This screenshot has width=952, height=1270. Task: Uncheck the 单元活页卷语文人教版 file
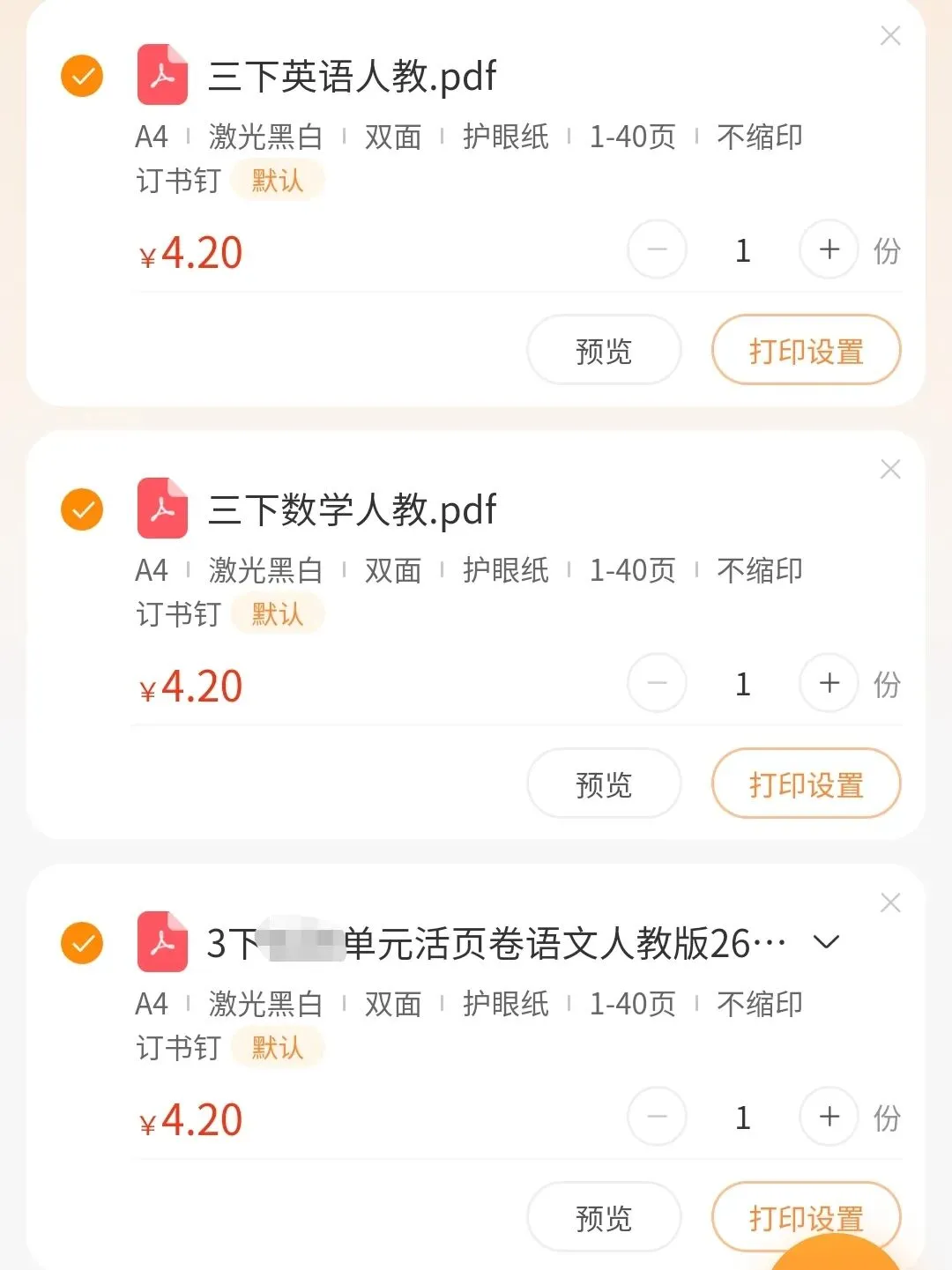coord(82,943)
